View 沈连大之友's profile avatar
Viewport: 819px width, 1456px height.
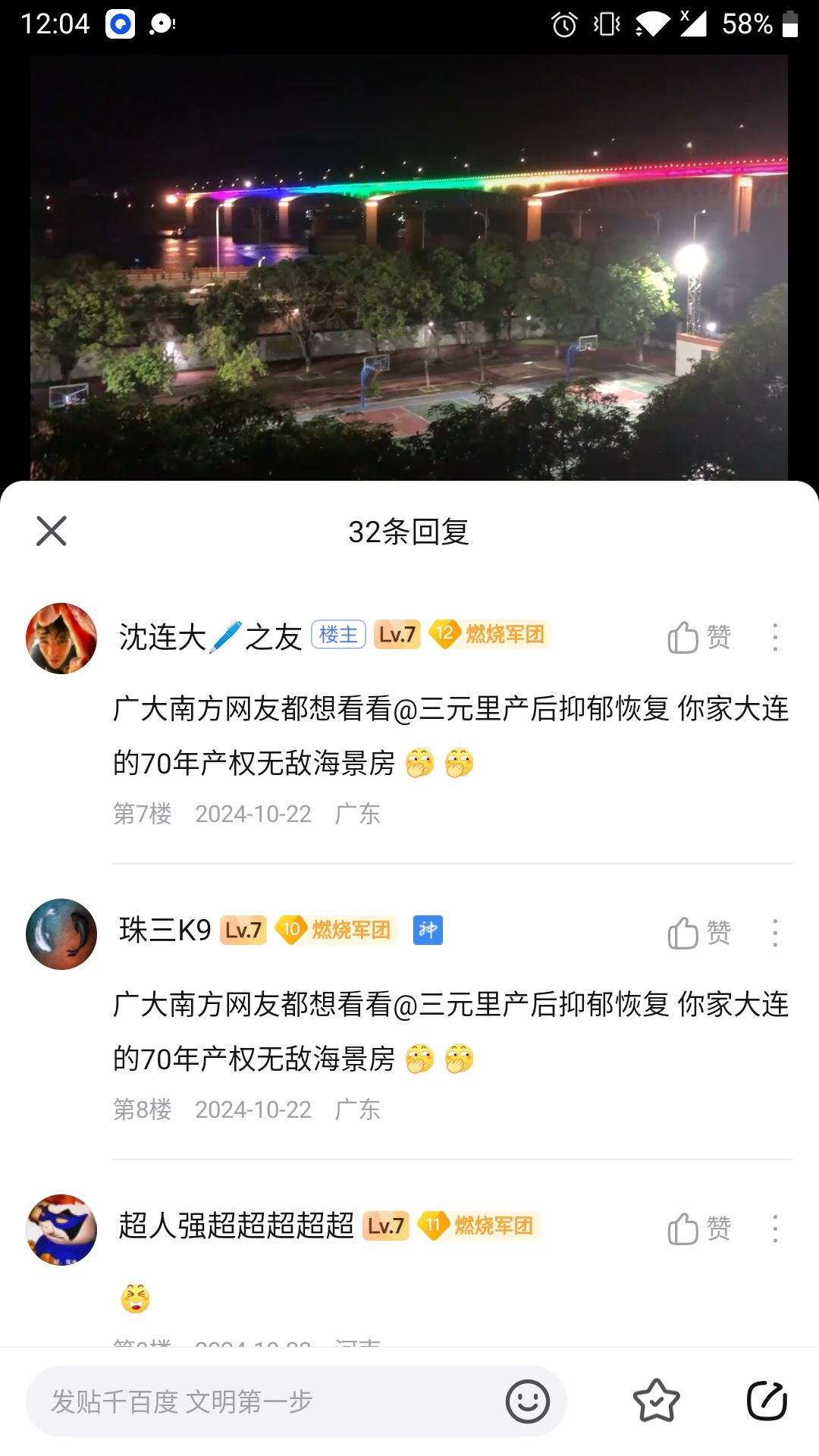click(x=61, y=638)
